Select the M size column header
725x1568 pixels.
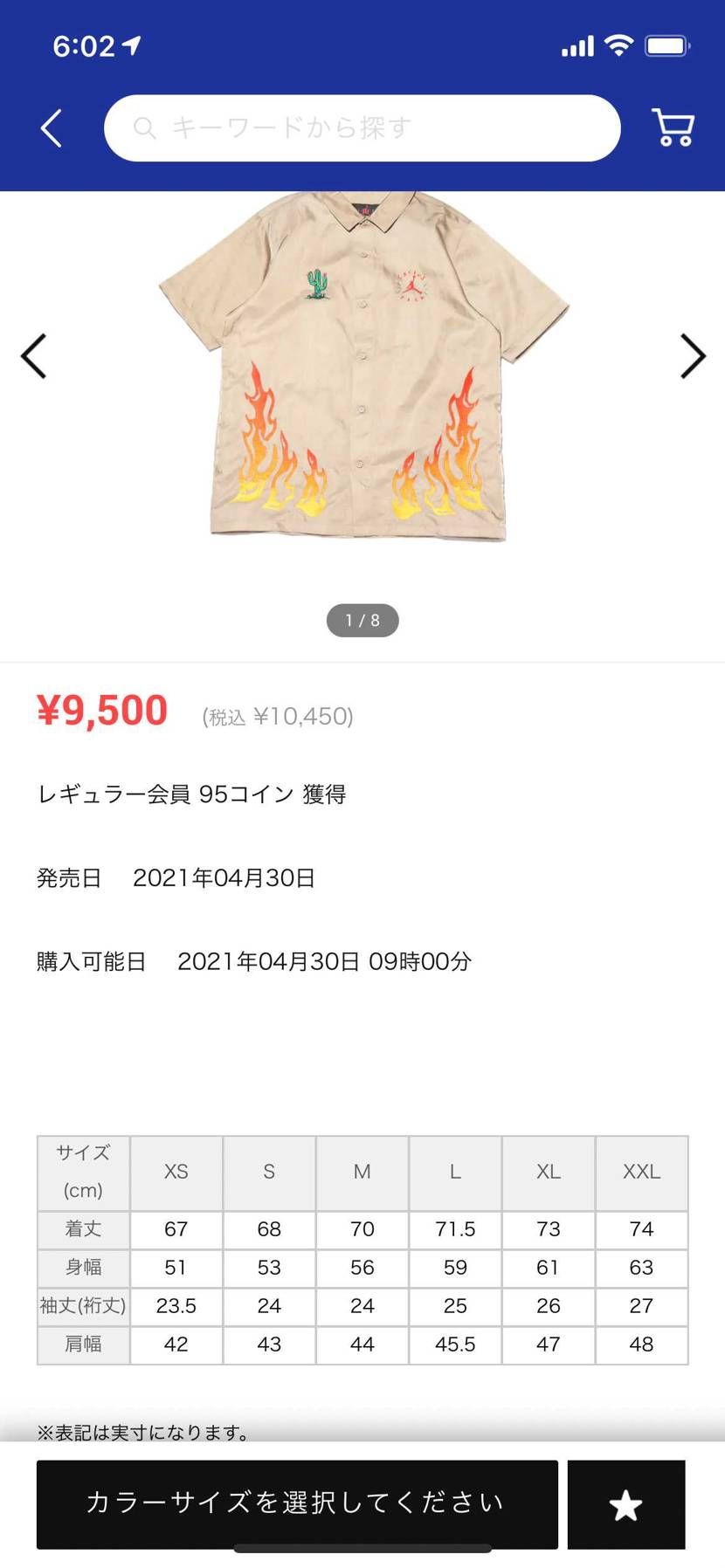(x=362, y=1173)
